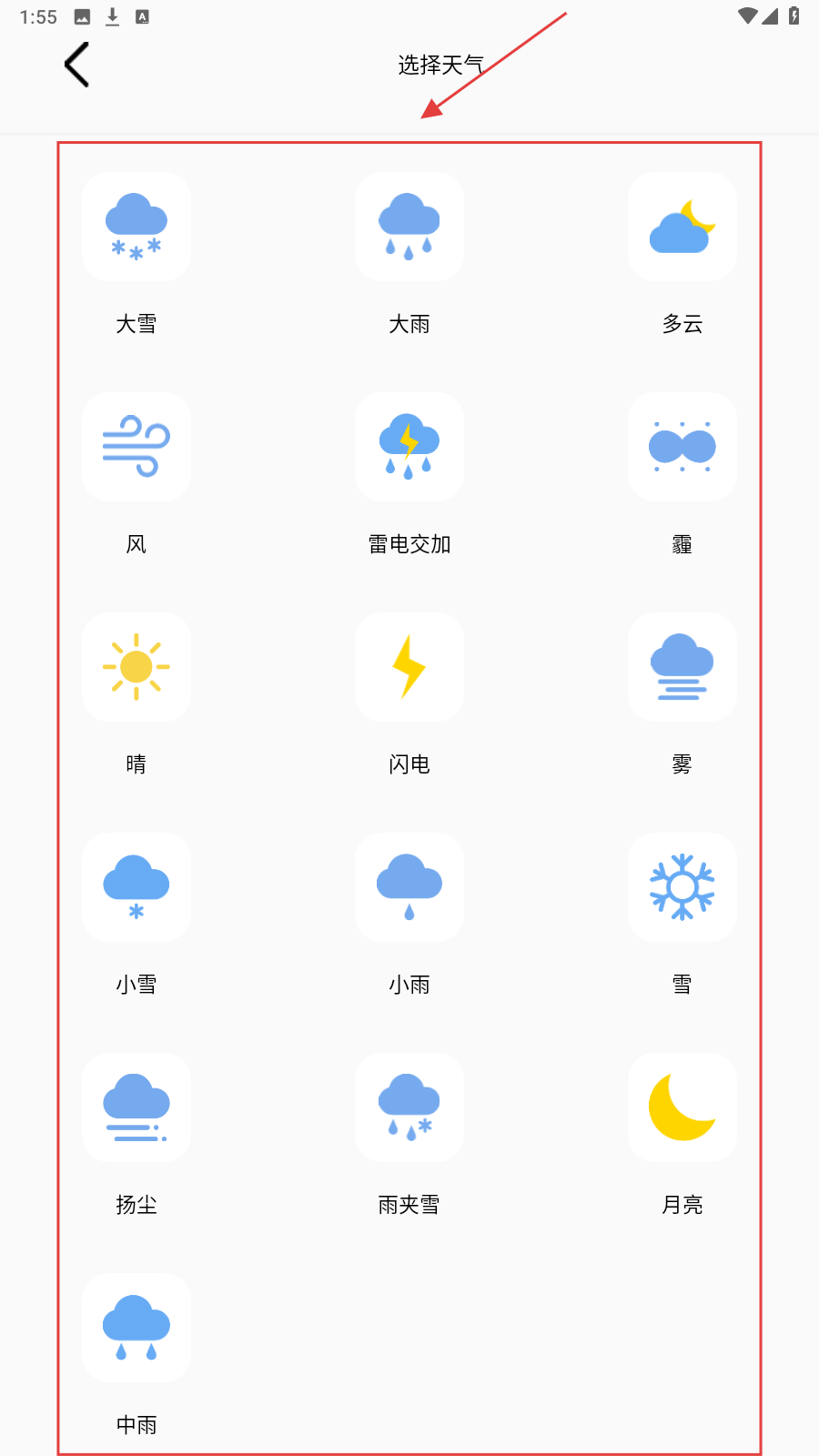Viewport: 819px width, 1456px height.
Task: Choose the 月亮 moon icon
Action: (682, 1107)
